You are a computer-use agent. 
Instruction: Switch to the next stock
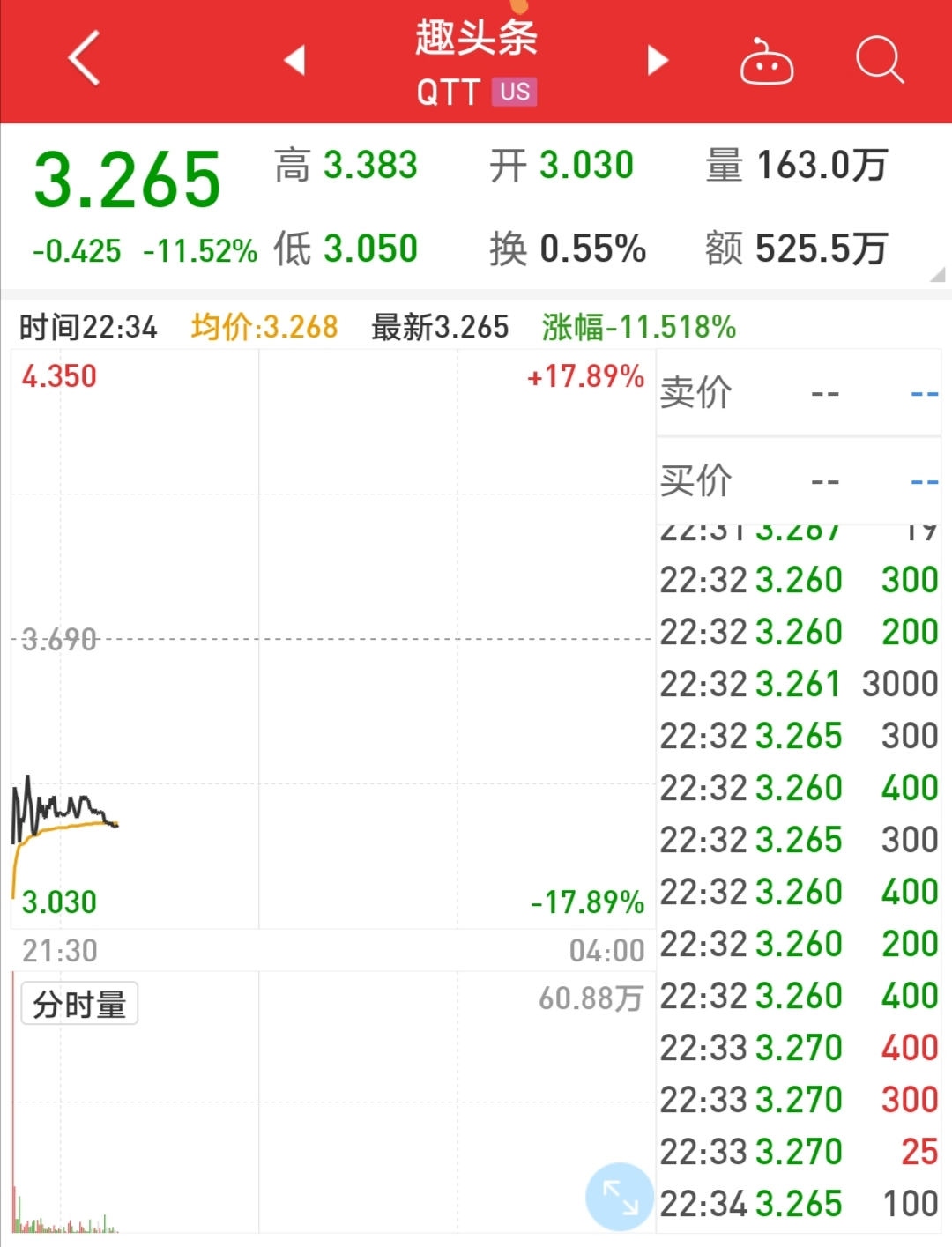(x=658, y=60)
